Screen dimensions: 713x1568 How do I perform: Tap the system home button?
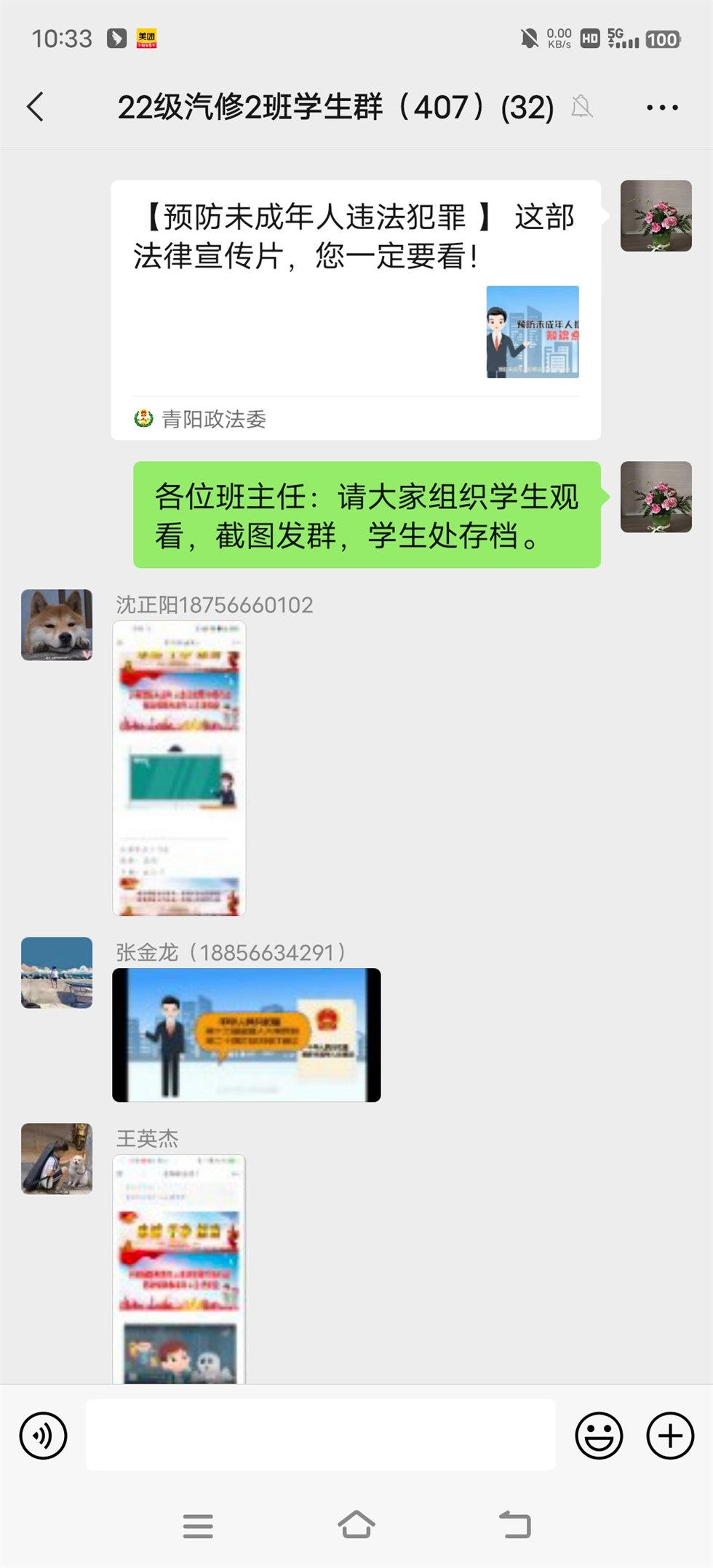pyautogui.click(x=356, y=1524)
